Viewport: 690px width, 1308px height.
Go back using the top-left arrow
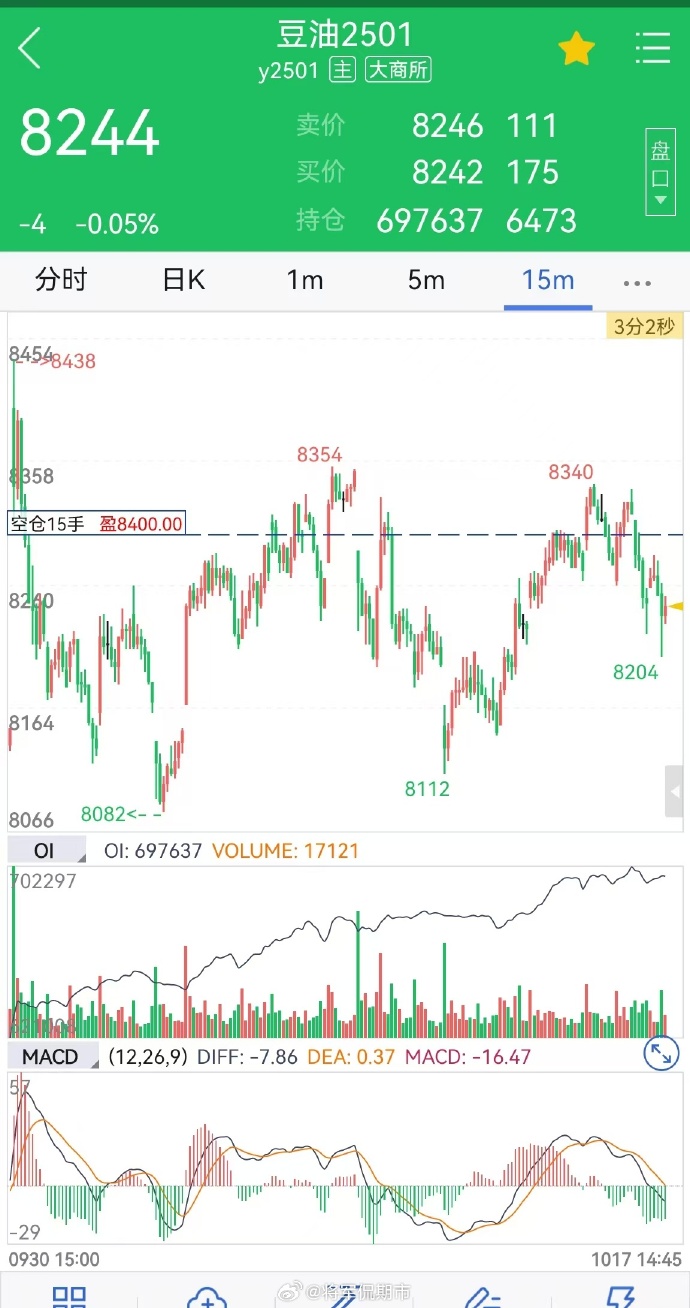click(30, 47)
